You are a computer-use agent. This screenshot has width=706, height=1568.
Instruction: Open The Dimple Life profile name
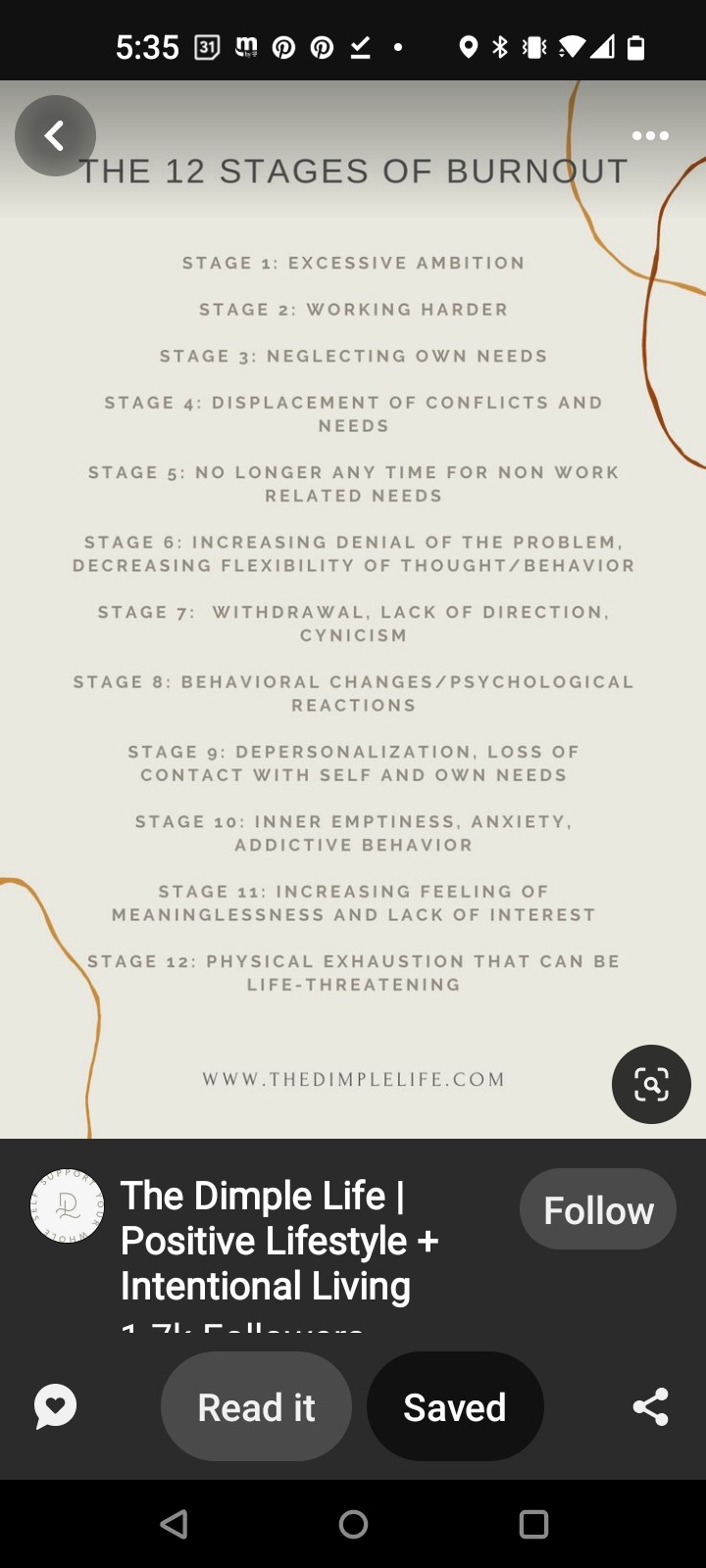279,1241
